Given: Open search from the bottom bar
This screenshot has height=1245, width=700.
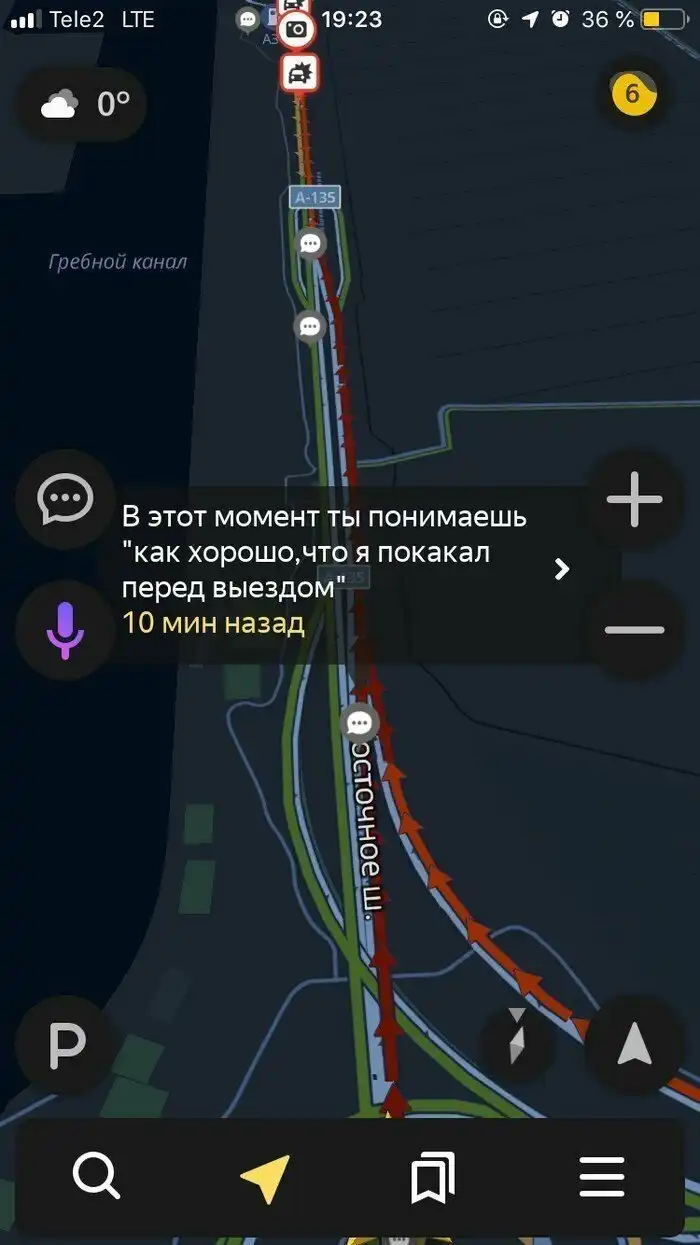Looking at the screenshot, I should click(x=96, y=1176).
